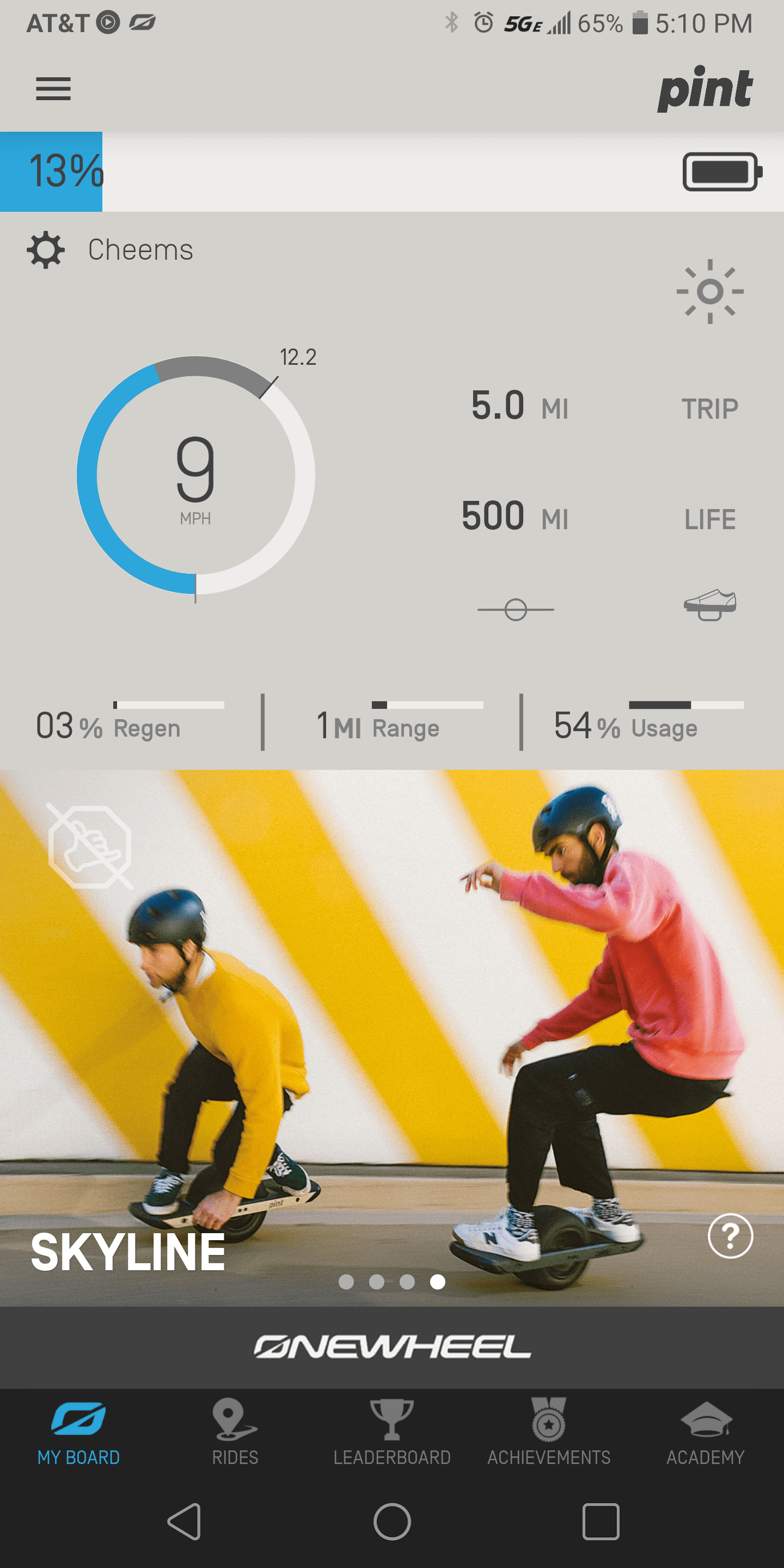Tap the speedometer ring showing 9 MPH
784x1568 pixels.
(x=195, y=478)
